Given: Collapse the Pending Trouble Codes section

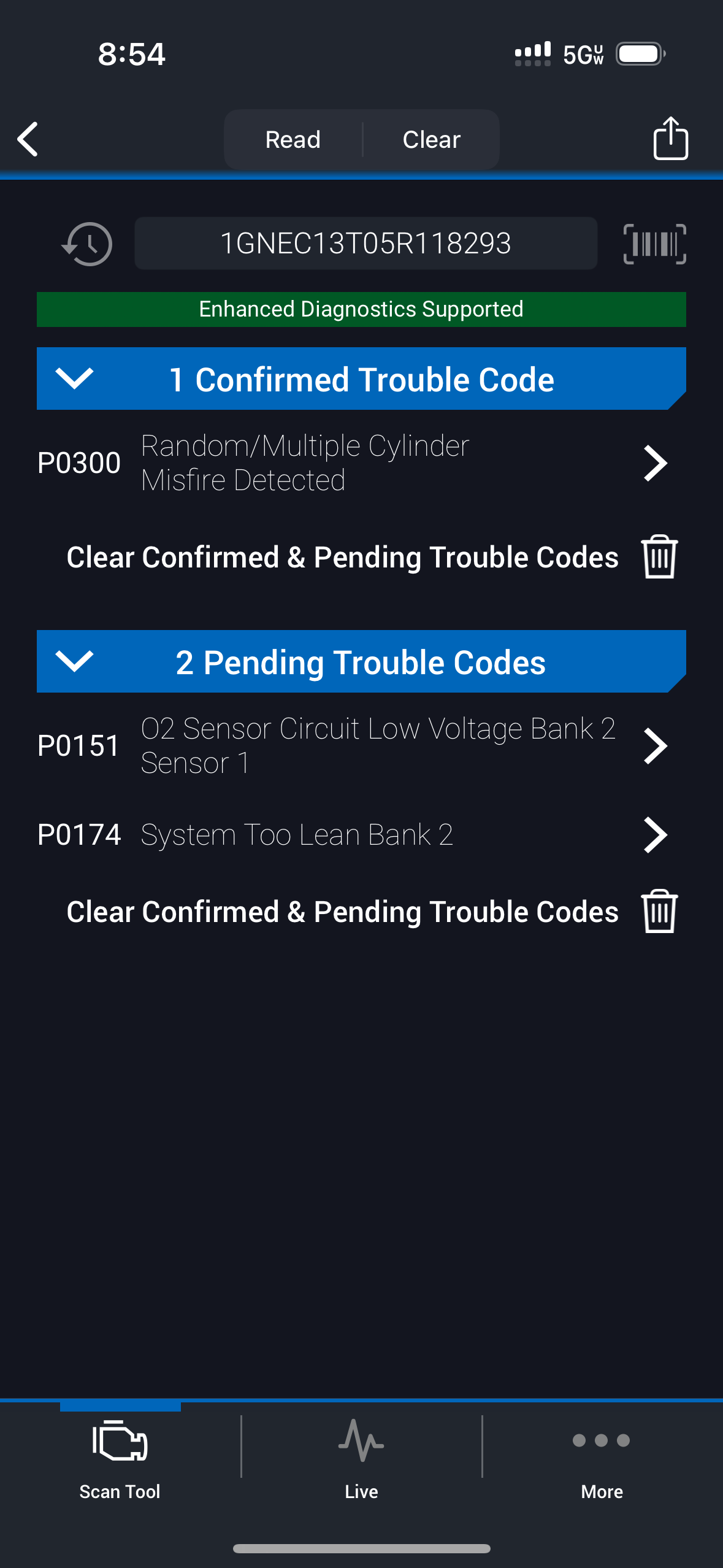Looking at the screenshot, I should (74, 661).
